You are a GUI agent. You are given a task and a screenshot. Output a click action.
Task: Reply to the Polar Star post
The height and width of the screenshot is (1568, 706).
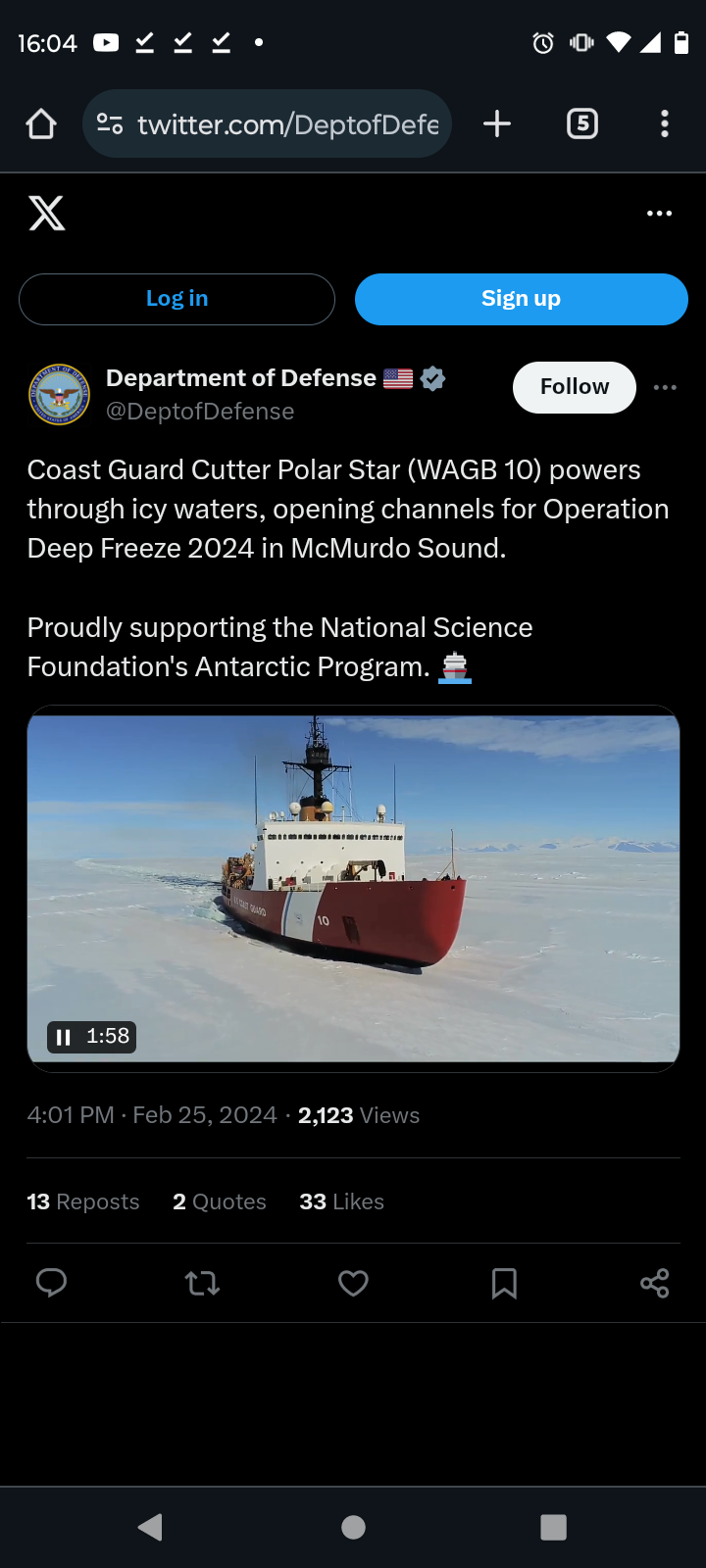pos(51,1283)
